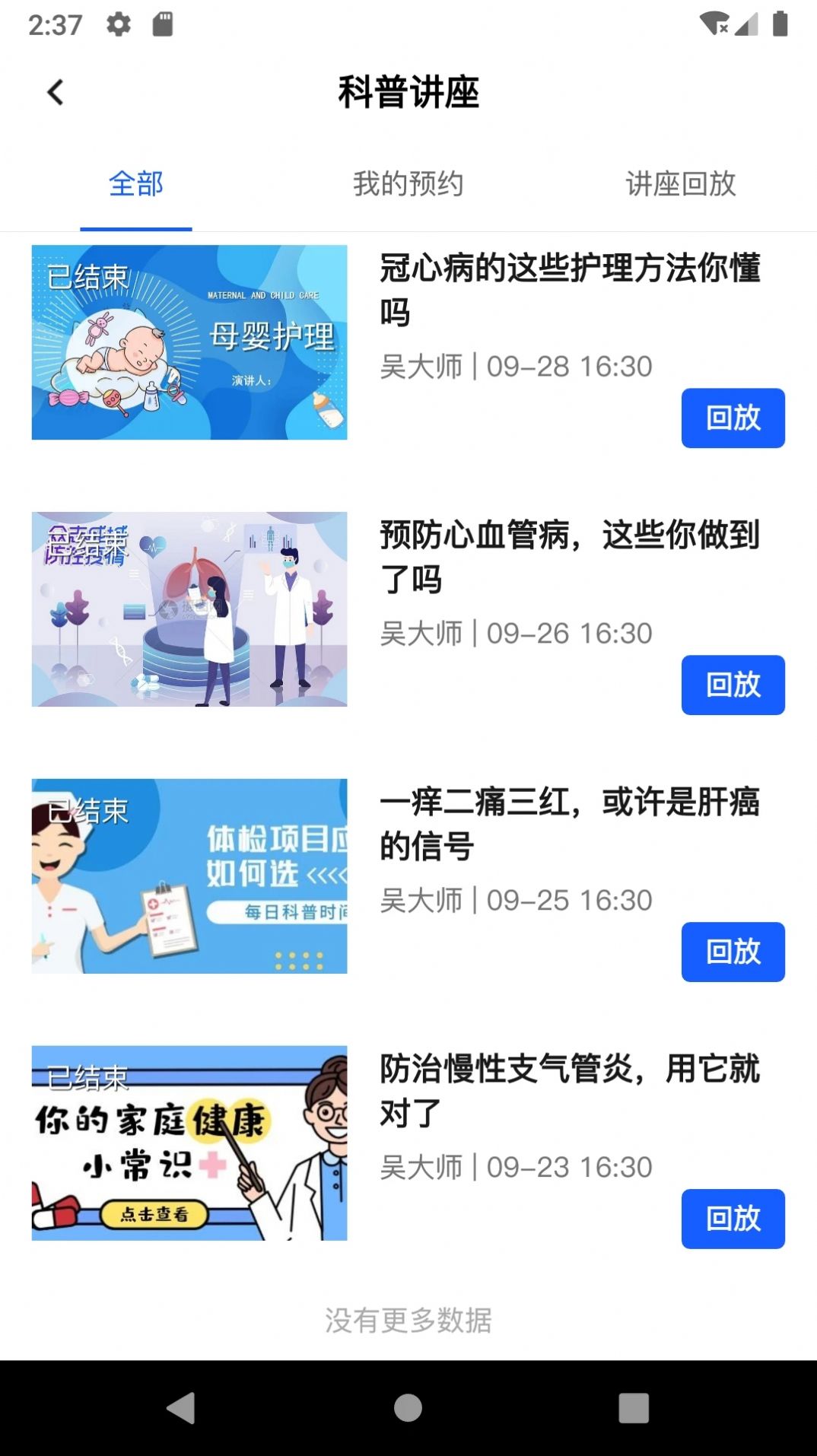Tap the battery indicator icon
The image size is (817, 1456).
(x=780, y=24)
